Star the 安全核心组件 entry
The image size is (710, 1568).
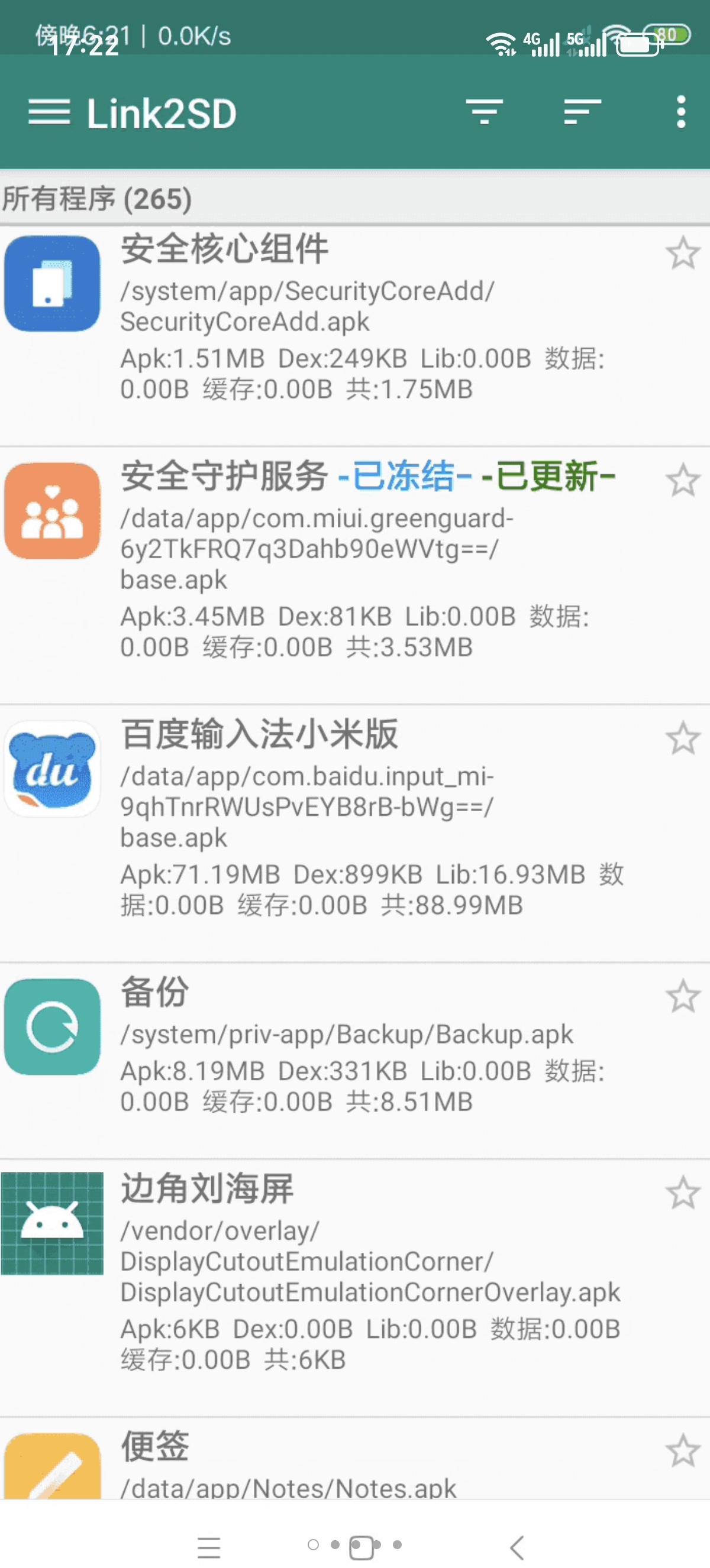685,255
